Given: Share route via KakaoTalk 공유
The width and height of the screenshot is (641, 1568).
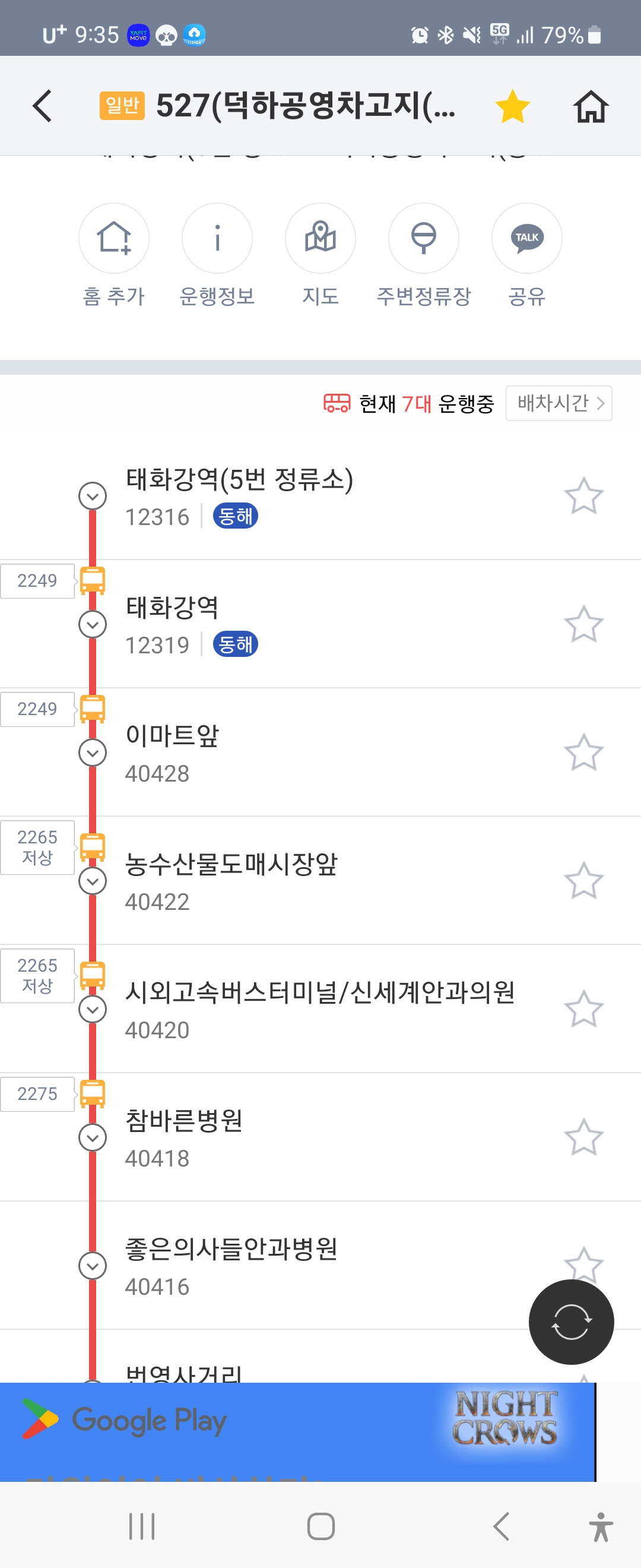Looking at the screenshot, I should tap(526, 239).
